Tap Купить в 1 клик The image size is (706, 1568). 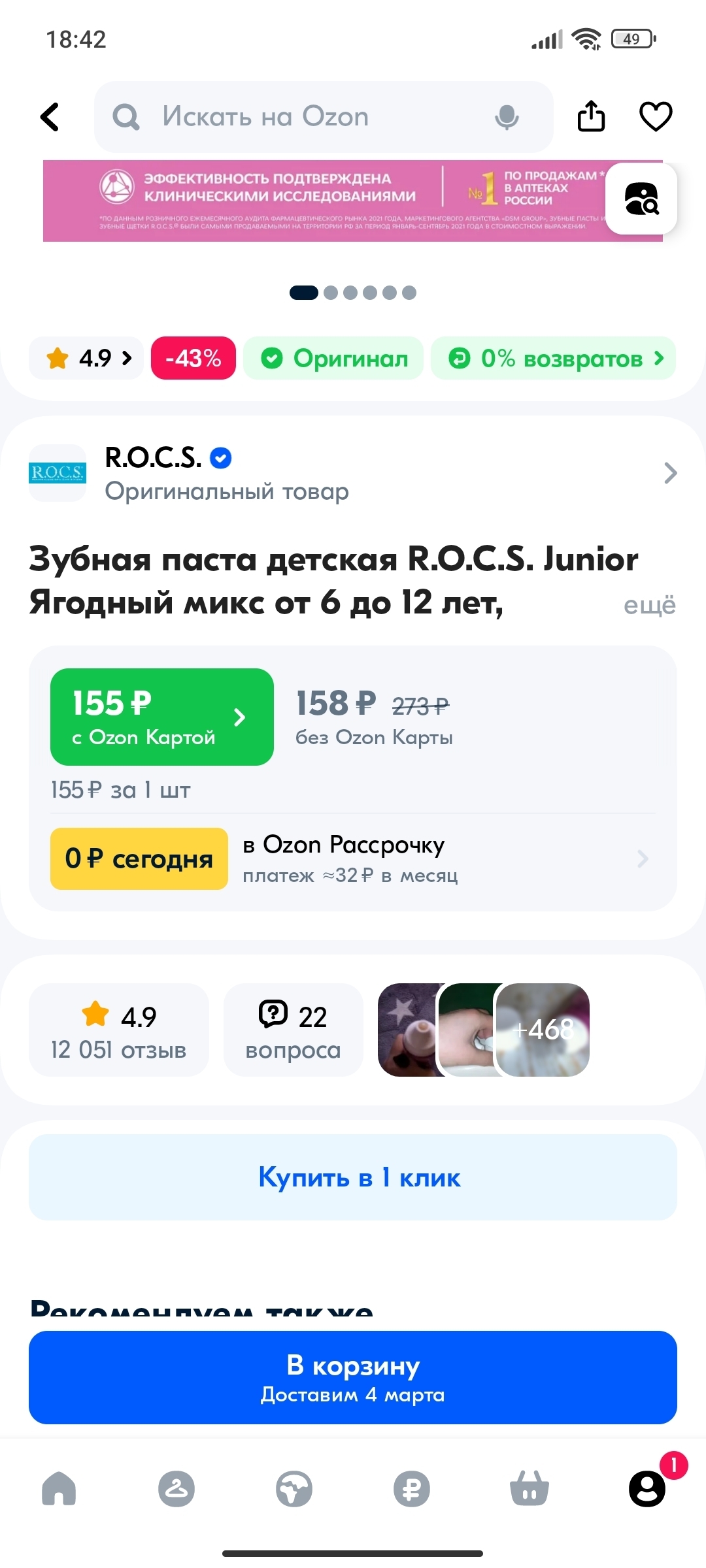[353, 1177]
